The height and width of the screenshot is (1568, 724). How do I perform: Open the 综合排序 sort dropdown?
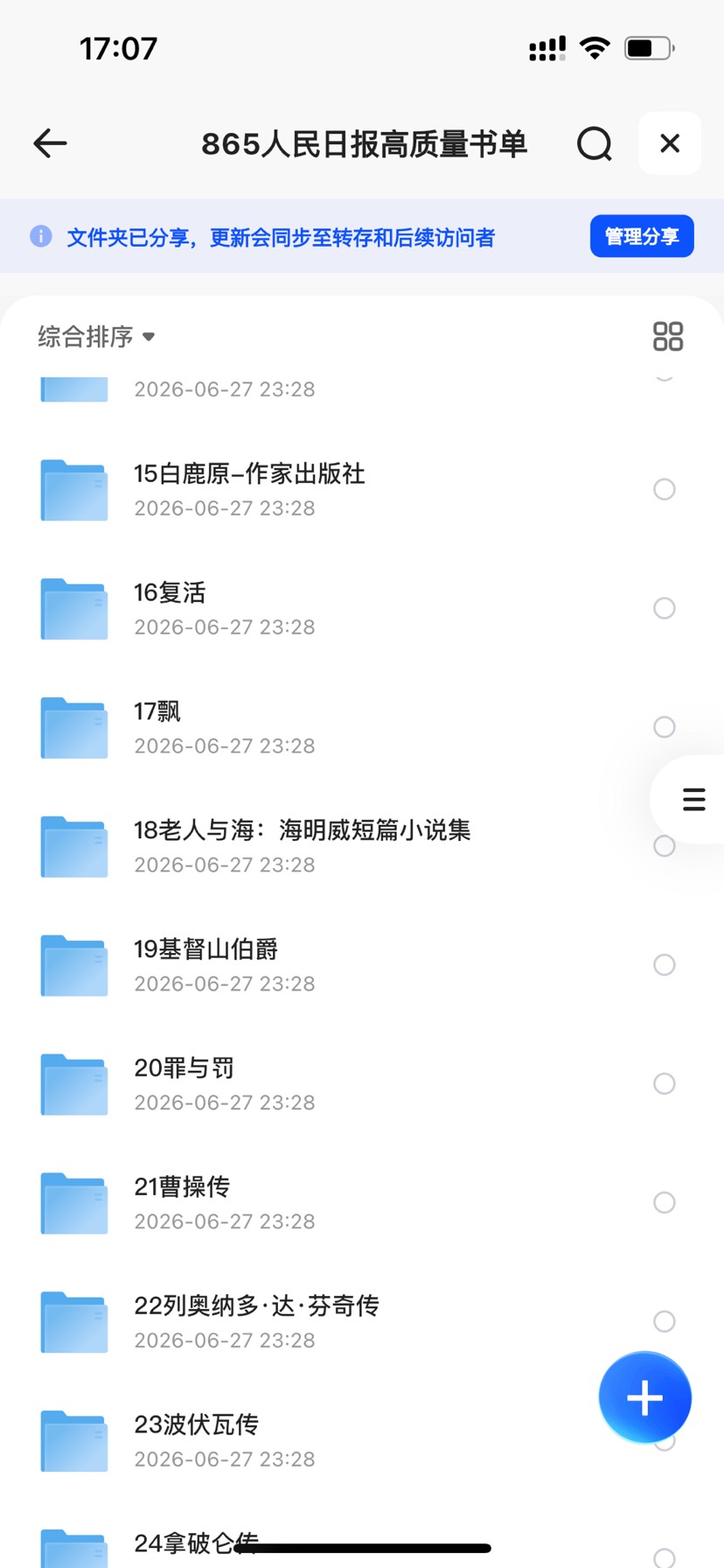point(96,337)
